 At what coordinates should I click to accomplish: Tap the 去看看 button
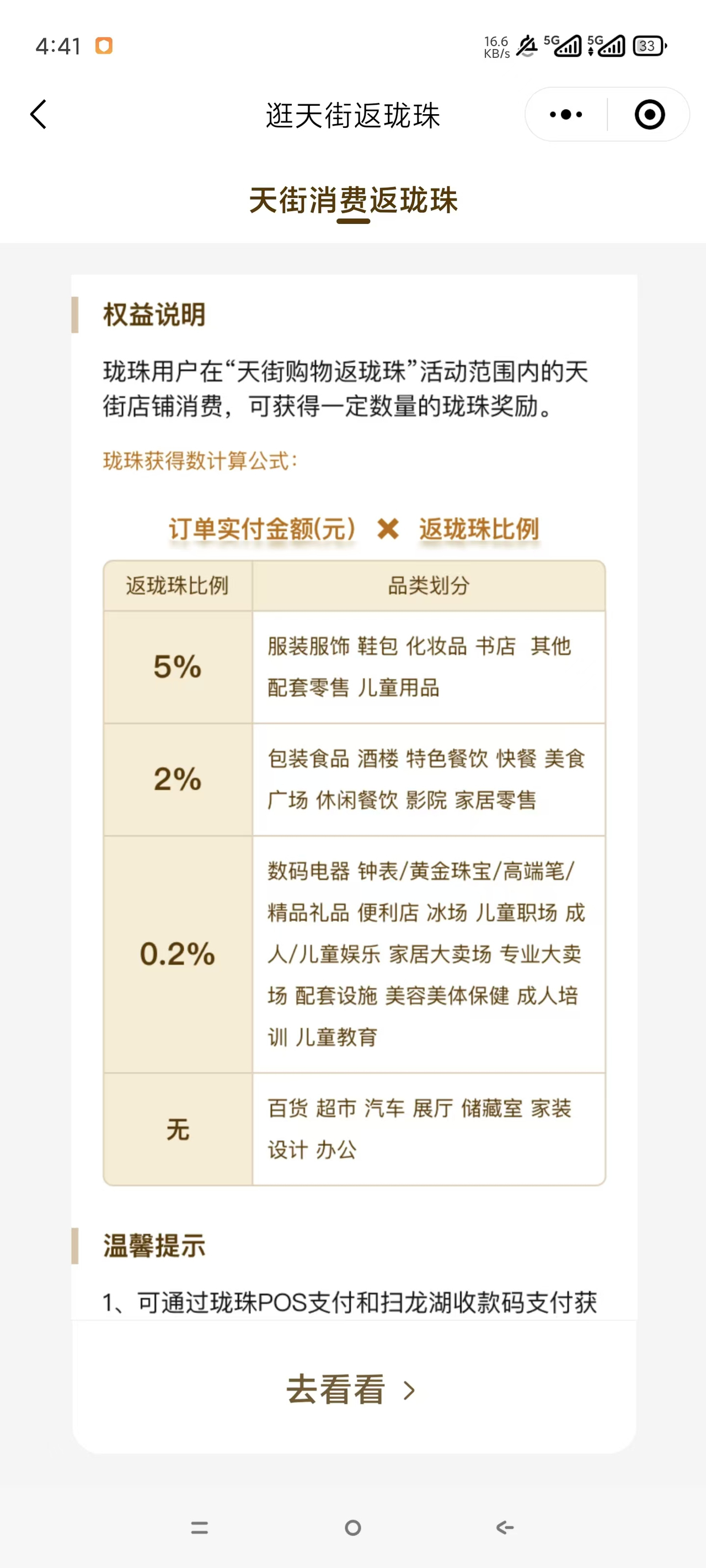pos(351,1390)
